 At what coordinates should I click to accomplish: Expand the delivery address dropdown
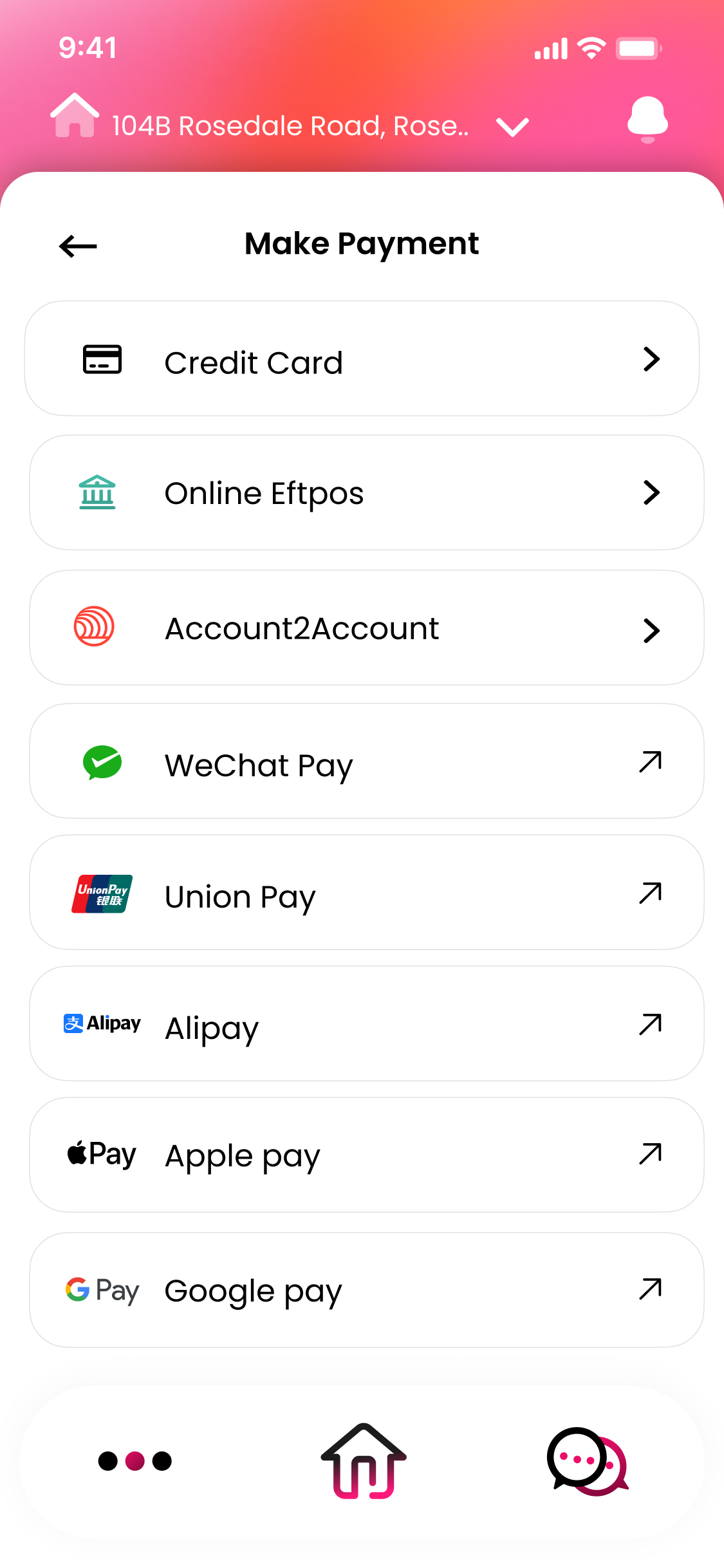512,126
